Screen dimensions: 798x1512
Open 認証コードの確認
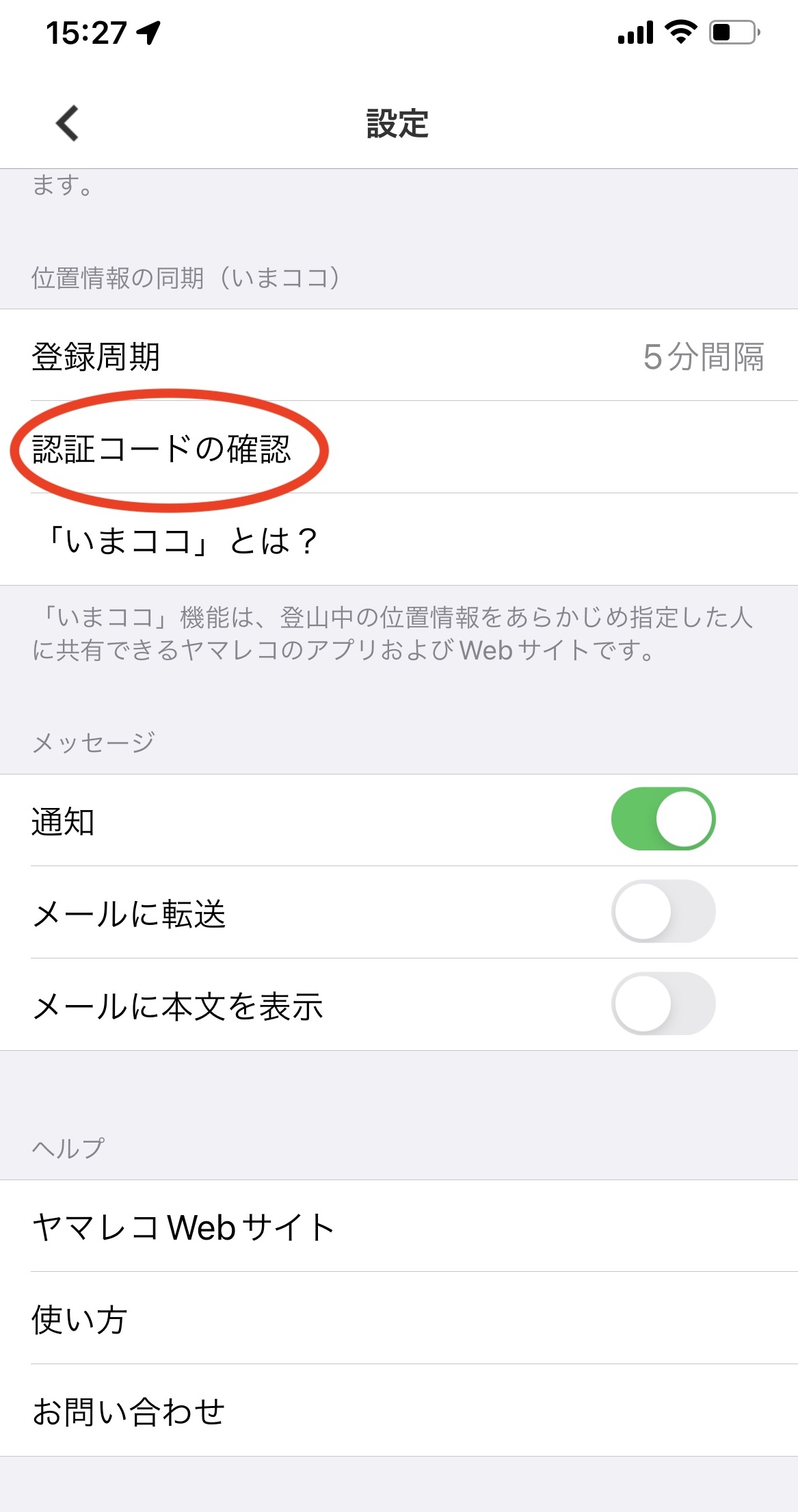pyautogui.click(x=399, y=447)
